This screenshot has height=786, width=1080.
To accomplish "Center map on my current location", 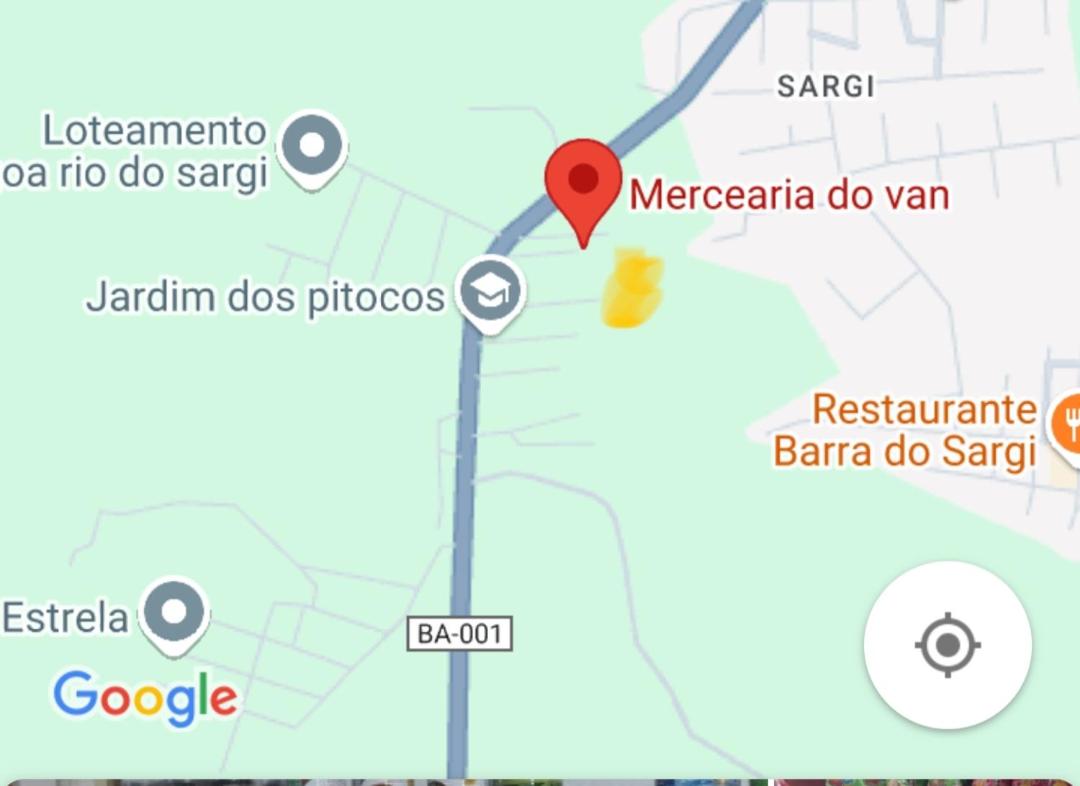I will (x=947, y=645).
